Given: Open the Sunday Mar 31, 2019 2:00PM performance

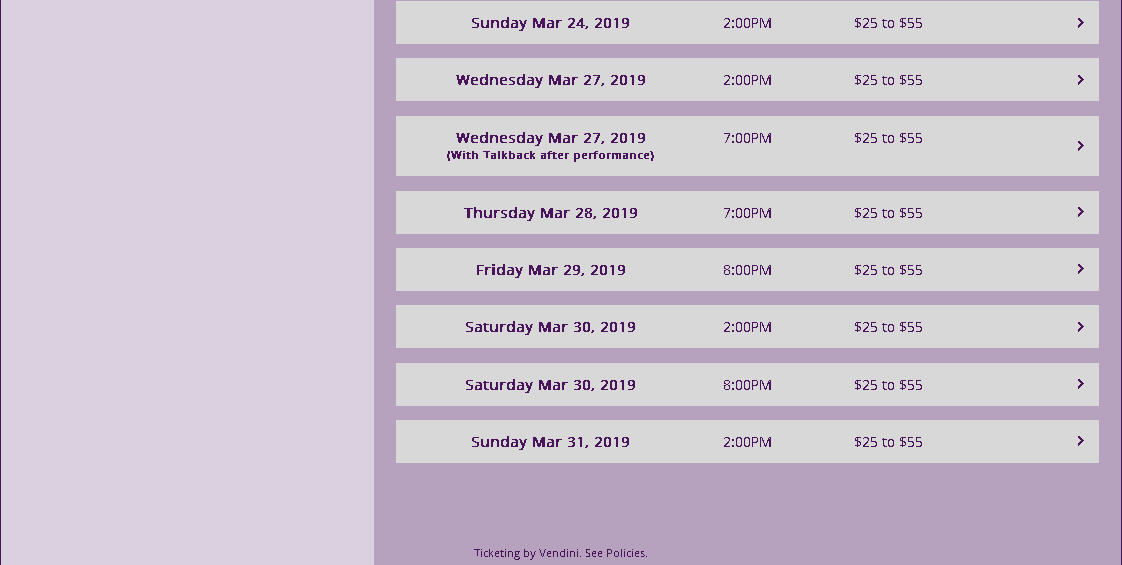Looking at the screenshot, I should pos(747,442).
